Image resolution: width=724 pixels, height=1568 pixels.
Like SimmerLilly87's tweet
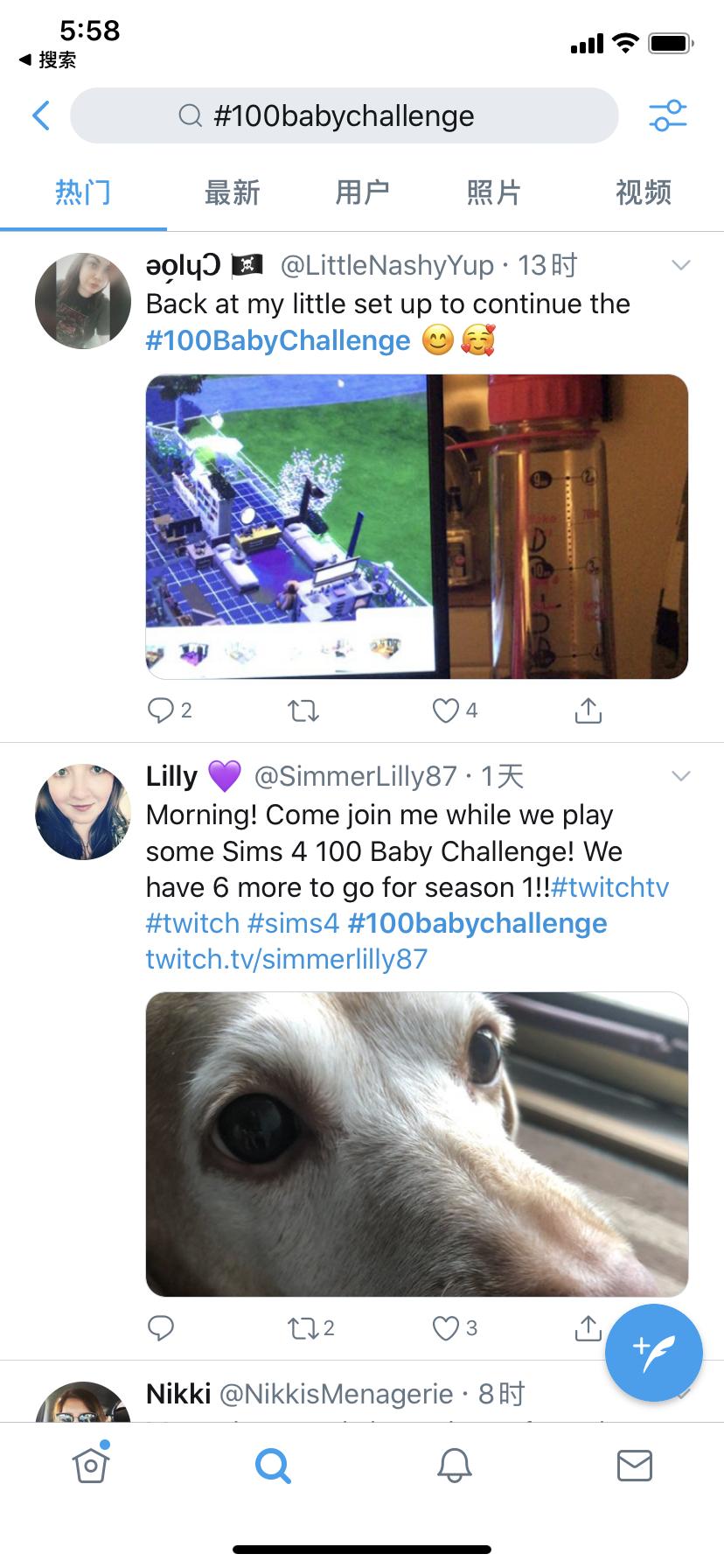(x=446, y=1328)
